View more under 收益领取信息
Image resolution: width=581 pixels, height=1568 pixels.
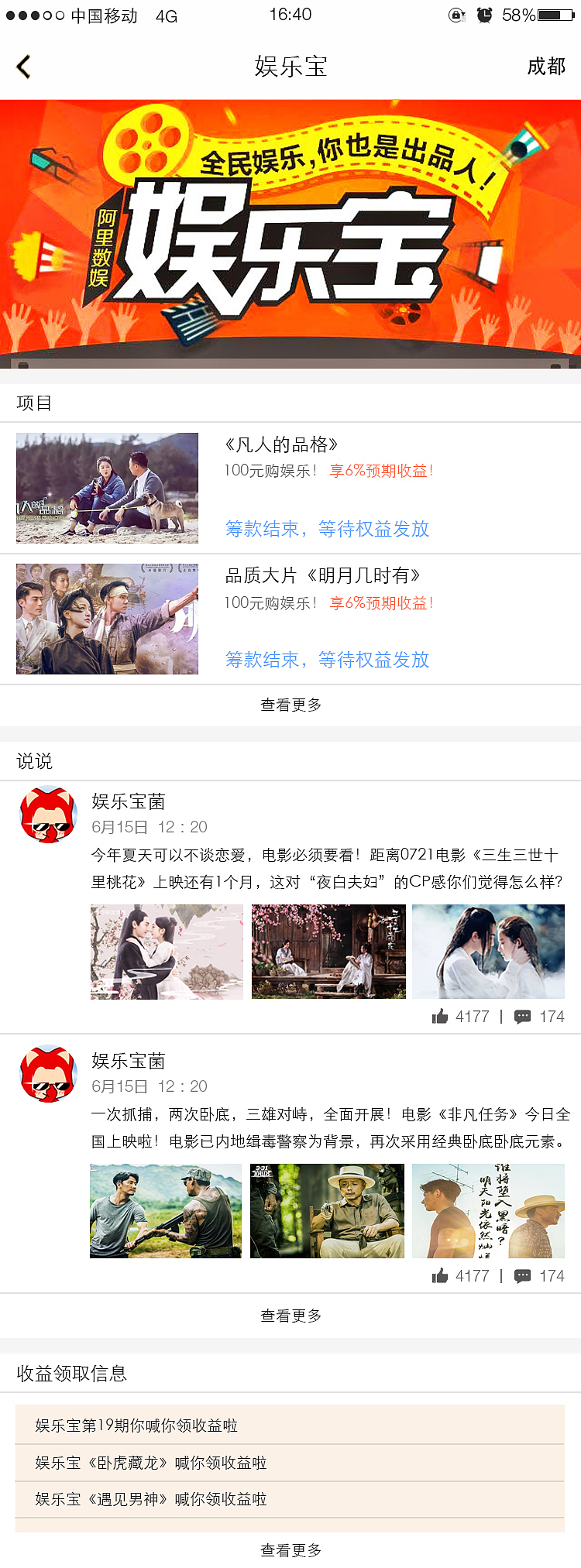pos(290,1550)
